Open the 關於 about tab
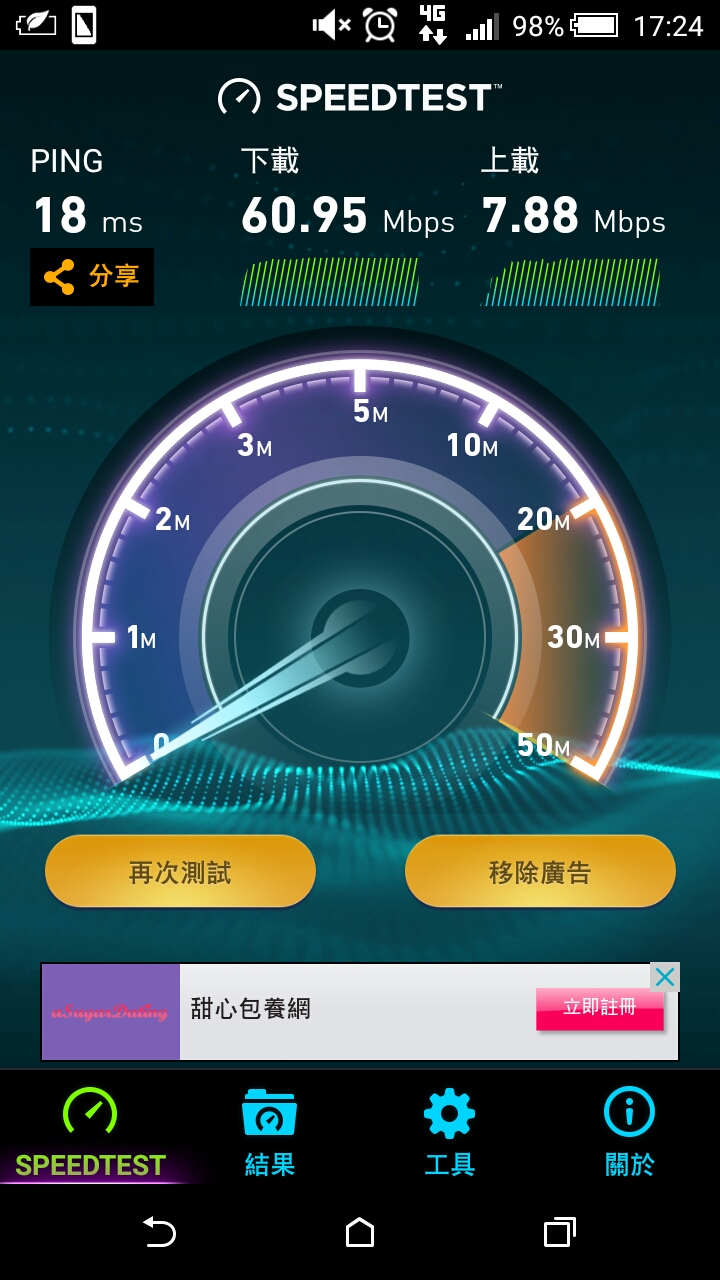 coord(630,1134)
